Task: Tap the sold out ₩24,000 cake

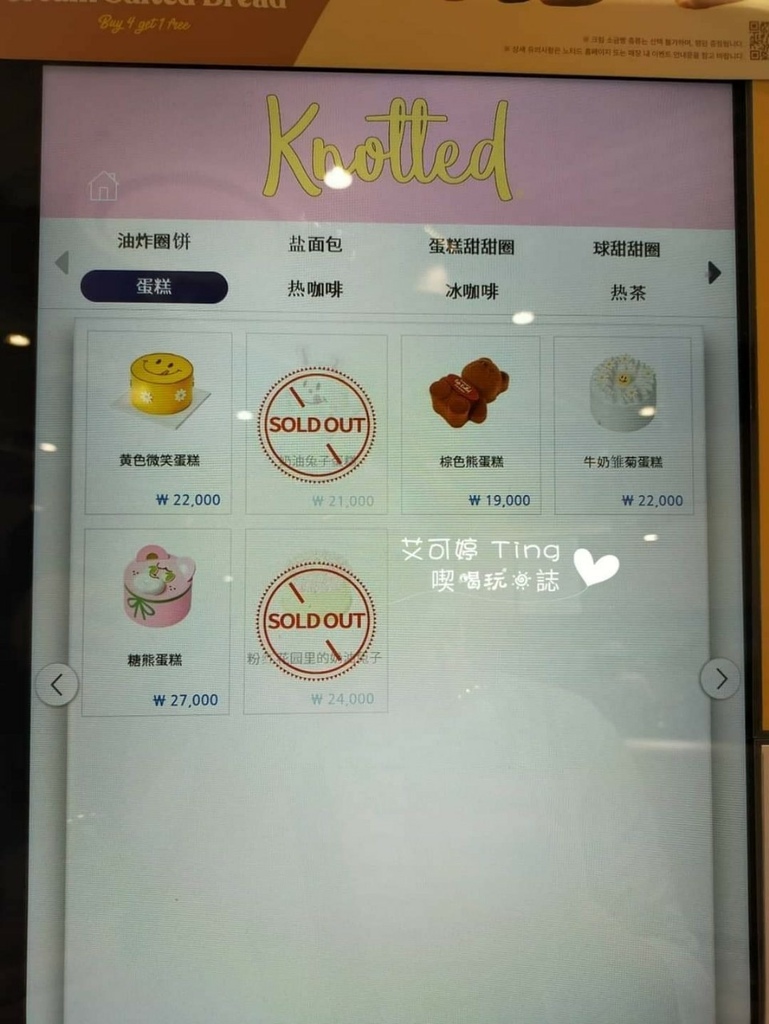Action: 316,621
